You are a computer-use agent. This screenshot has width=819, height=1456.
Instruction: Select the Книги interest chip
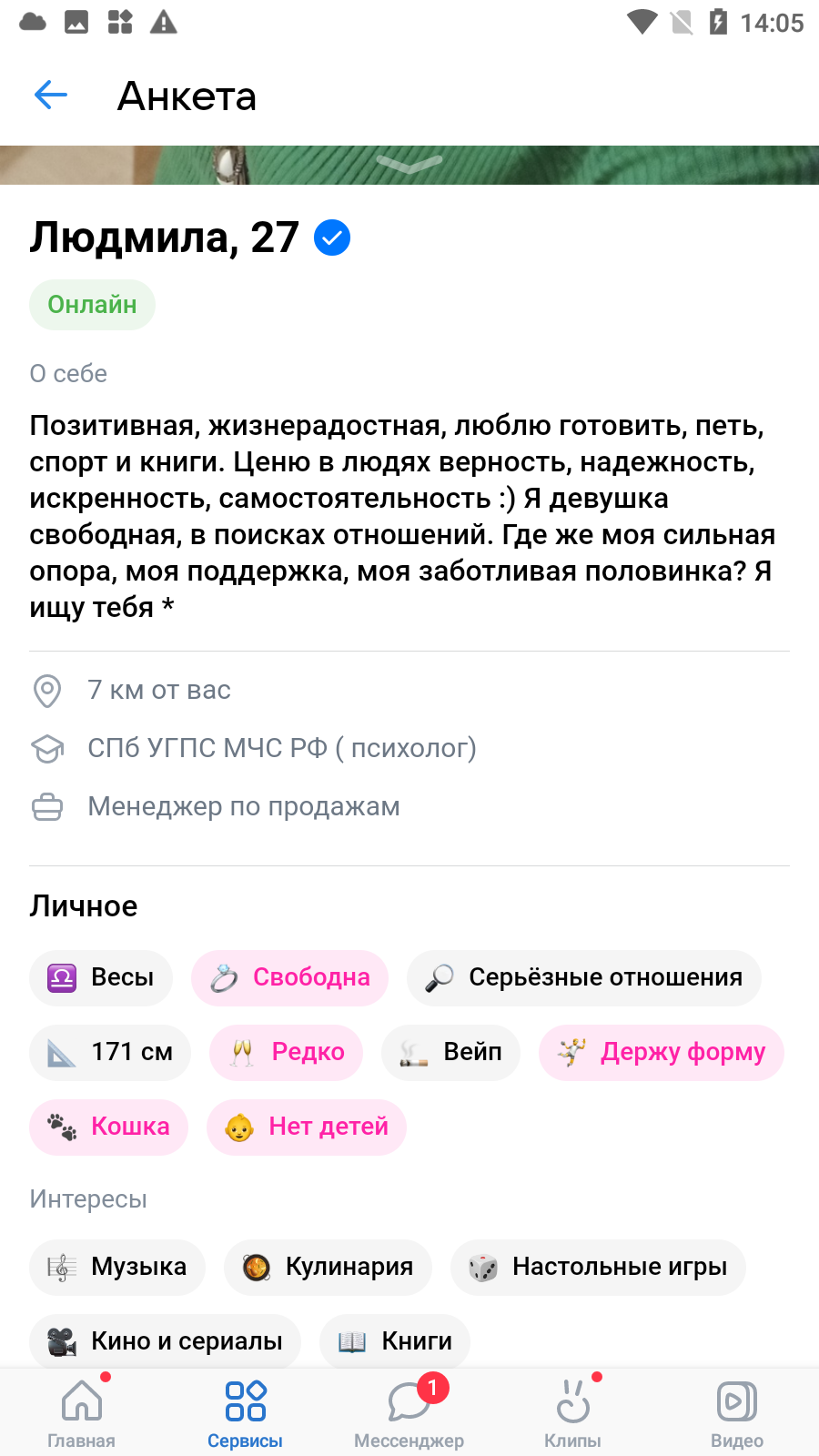point(395,1341)
